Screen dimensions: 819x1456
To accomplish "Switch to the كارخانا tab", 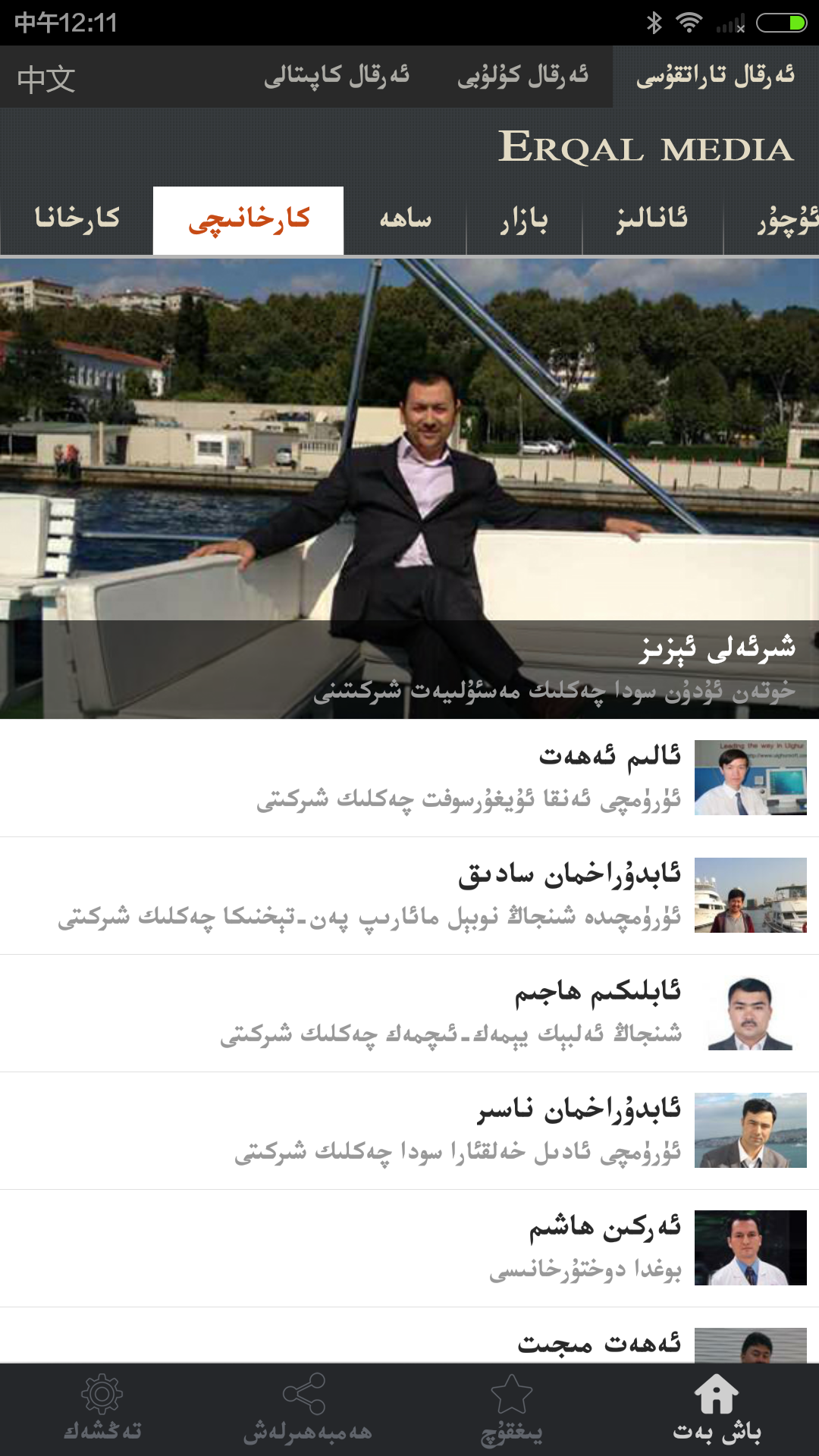I will click(x=77, y=220).
